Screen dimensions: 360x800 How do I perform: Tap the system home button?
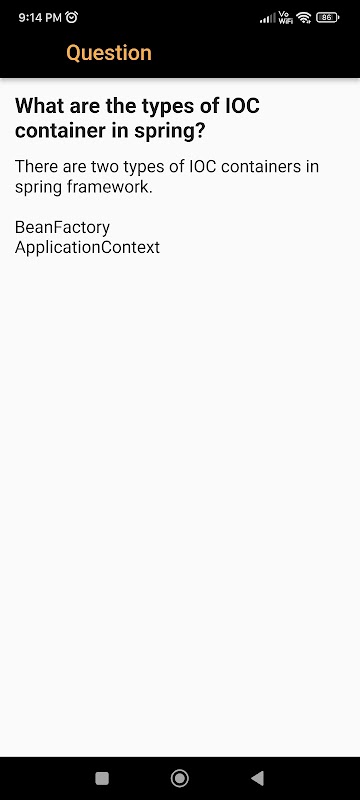179,778
